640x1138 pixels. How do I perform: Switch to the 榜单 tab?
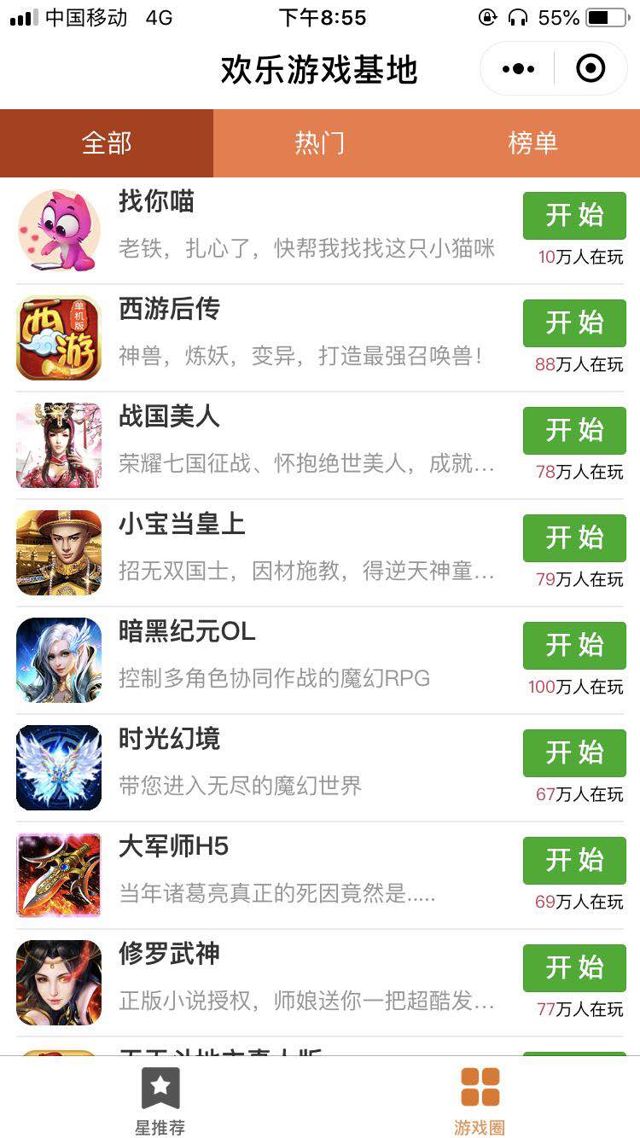tap(532, 143)
